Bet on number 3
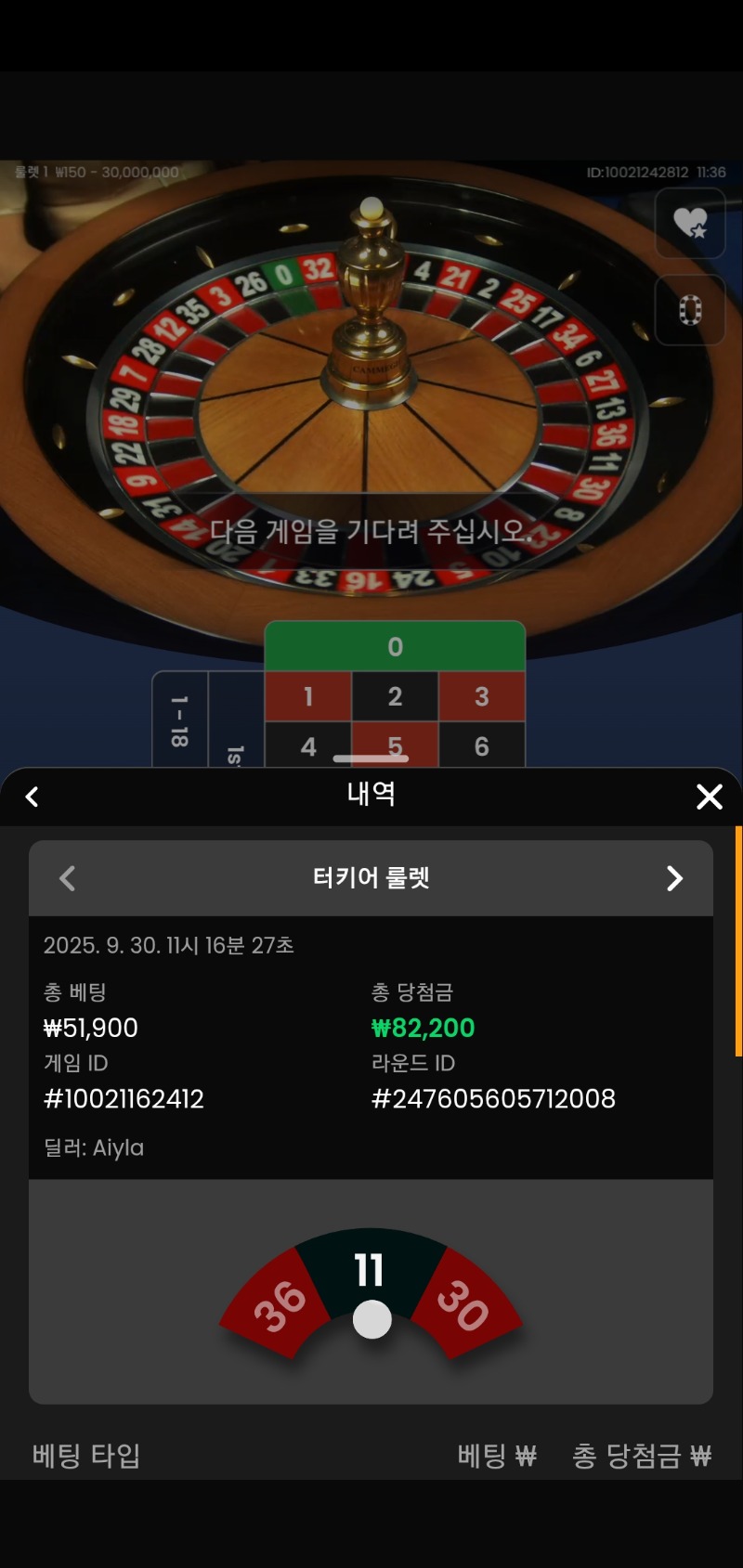The width and height of the screenshot is (743, 1568). coord(481,696)
